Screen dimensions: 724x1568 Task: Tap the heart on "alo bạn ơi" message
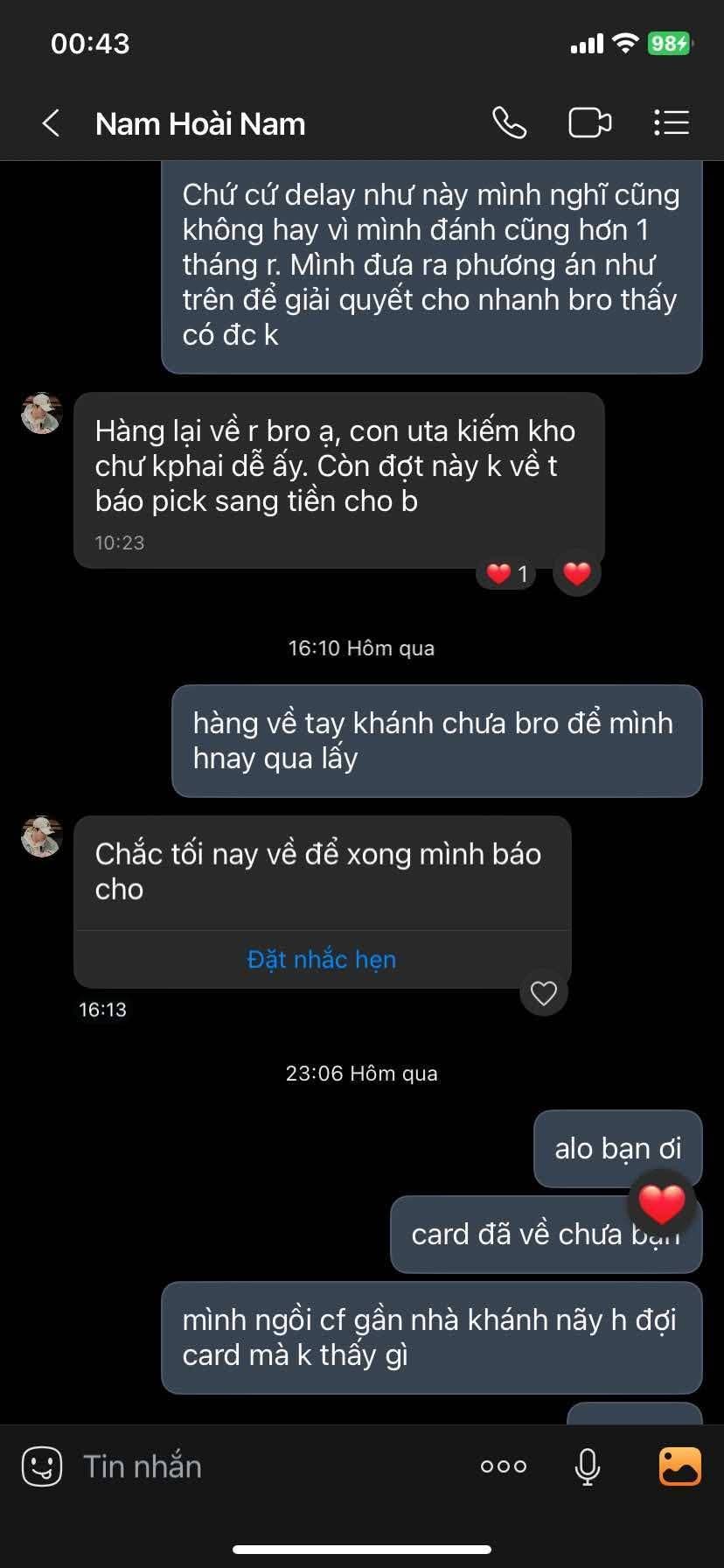662,1204
